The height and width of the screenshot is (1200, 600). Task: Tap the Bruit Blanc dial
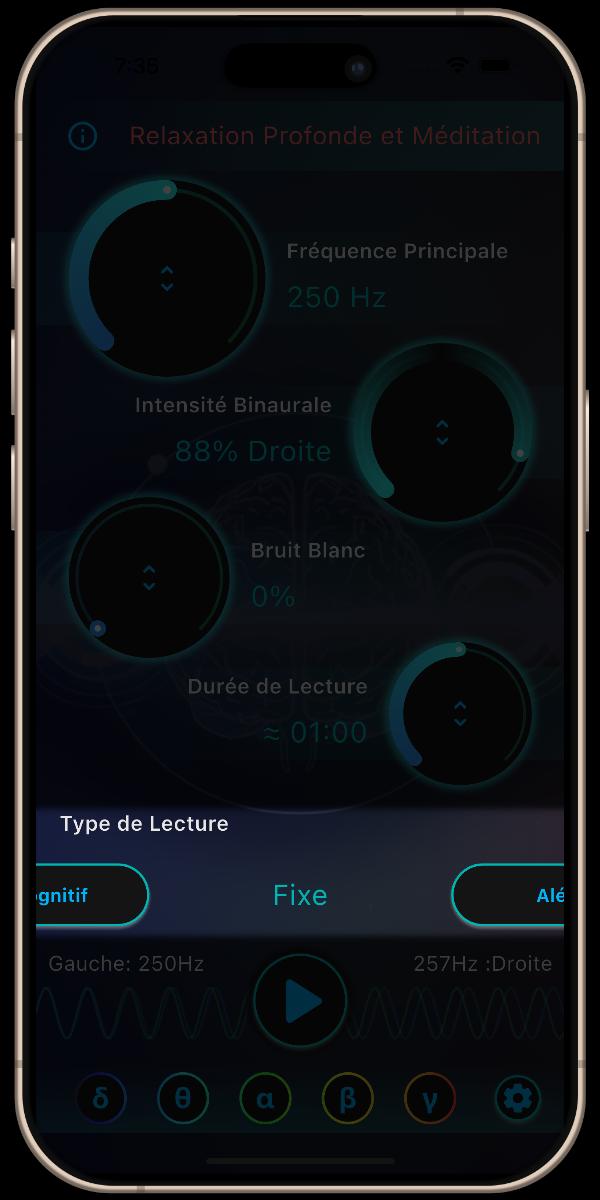tap(149, 578)
